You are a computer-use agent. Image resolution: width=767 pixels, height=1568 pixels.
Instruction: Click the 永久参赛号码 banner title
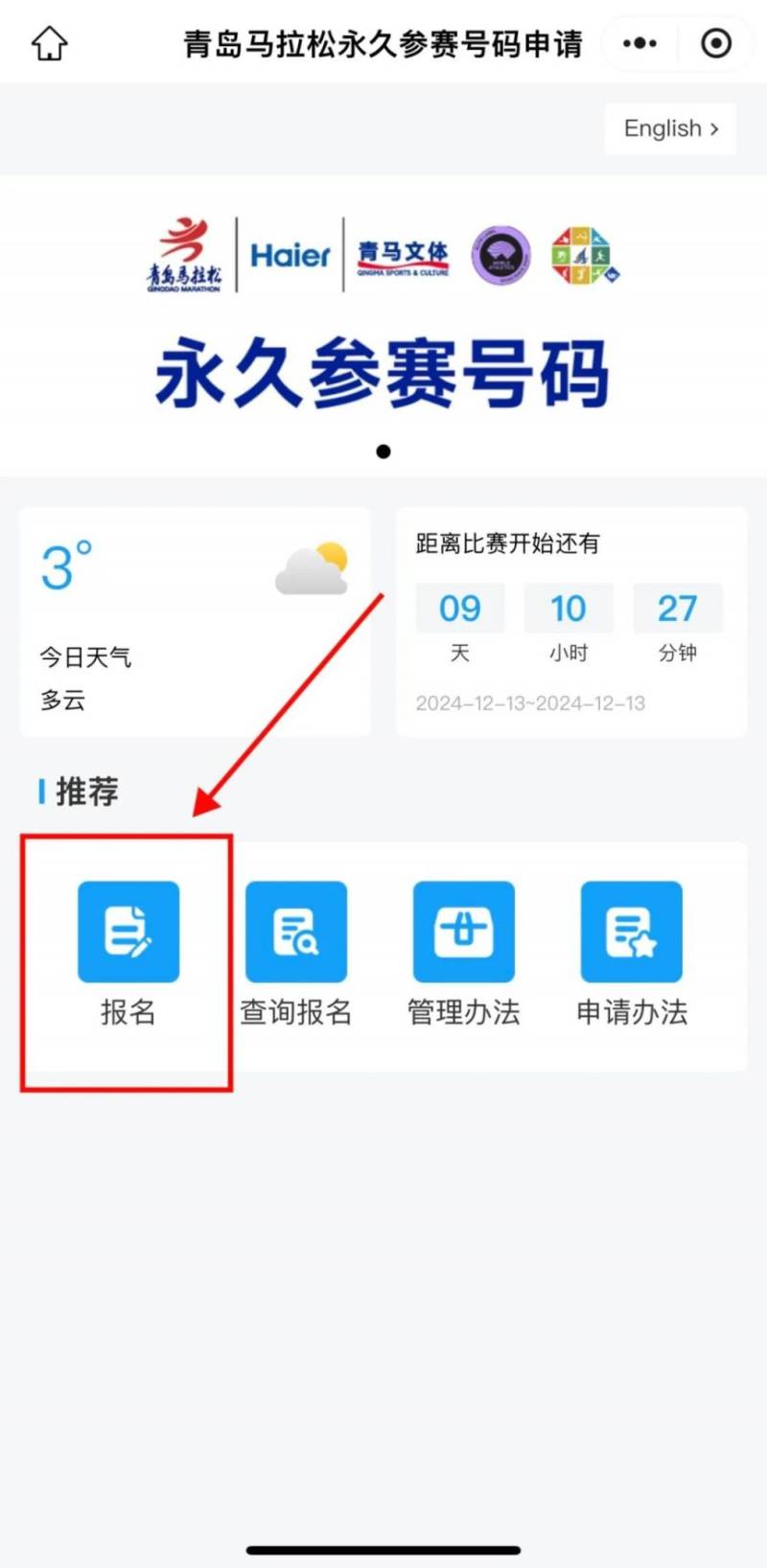pyautogui.click(x=382, y=373)
